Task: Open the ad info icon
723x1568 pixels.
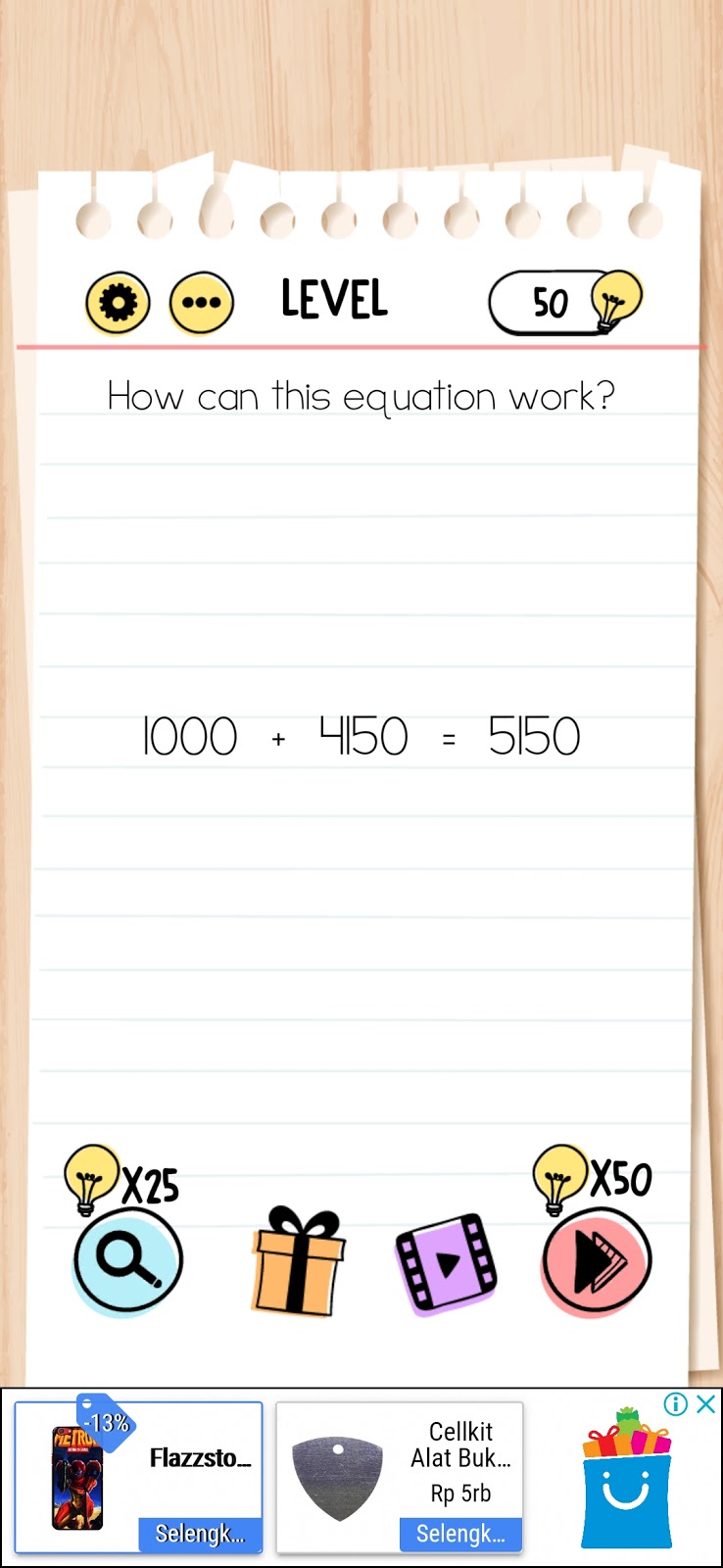Action: [676, 1404]
